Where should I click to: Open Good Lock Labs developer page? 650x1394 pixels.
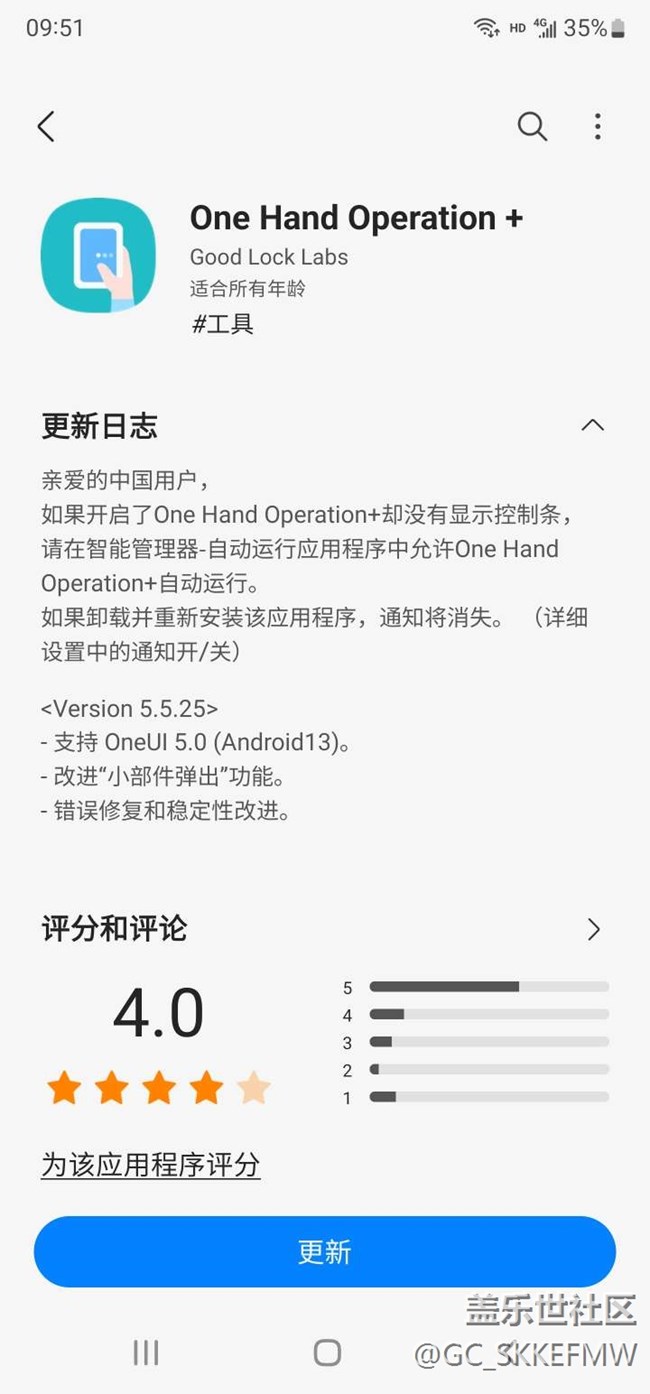point(269,257)
